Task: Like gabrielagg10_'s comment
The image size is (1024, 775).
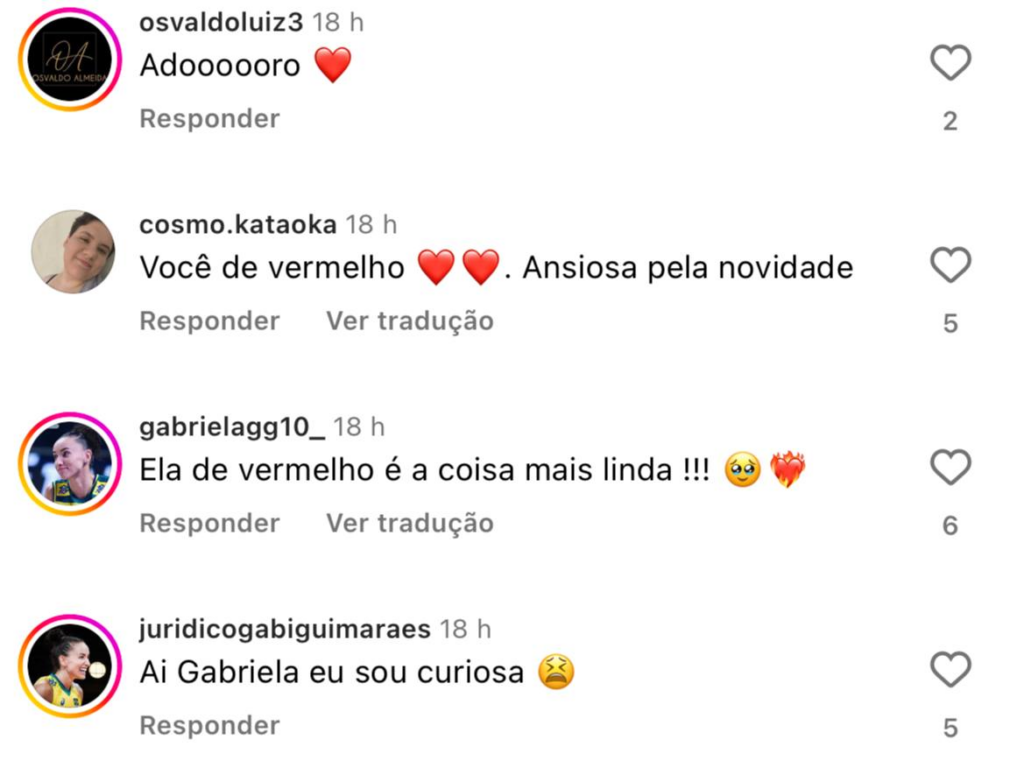Action: [950, 468]
